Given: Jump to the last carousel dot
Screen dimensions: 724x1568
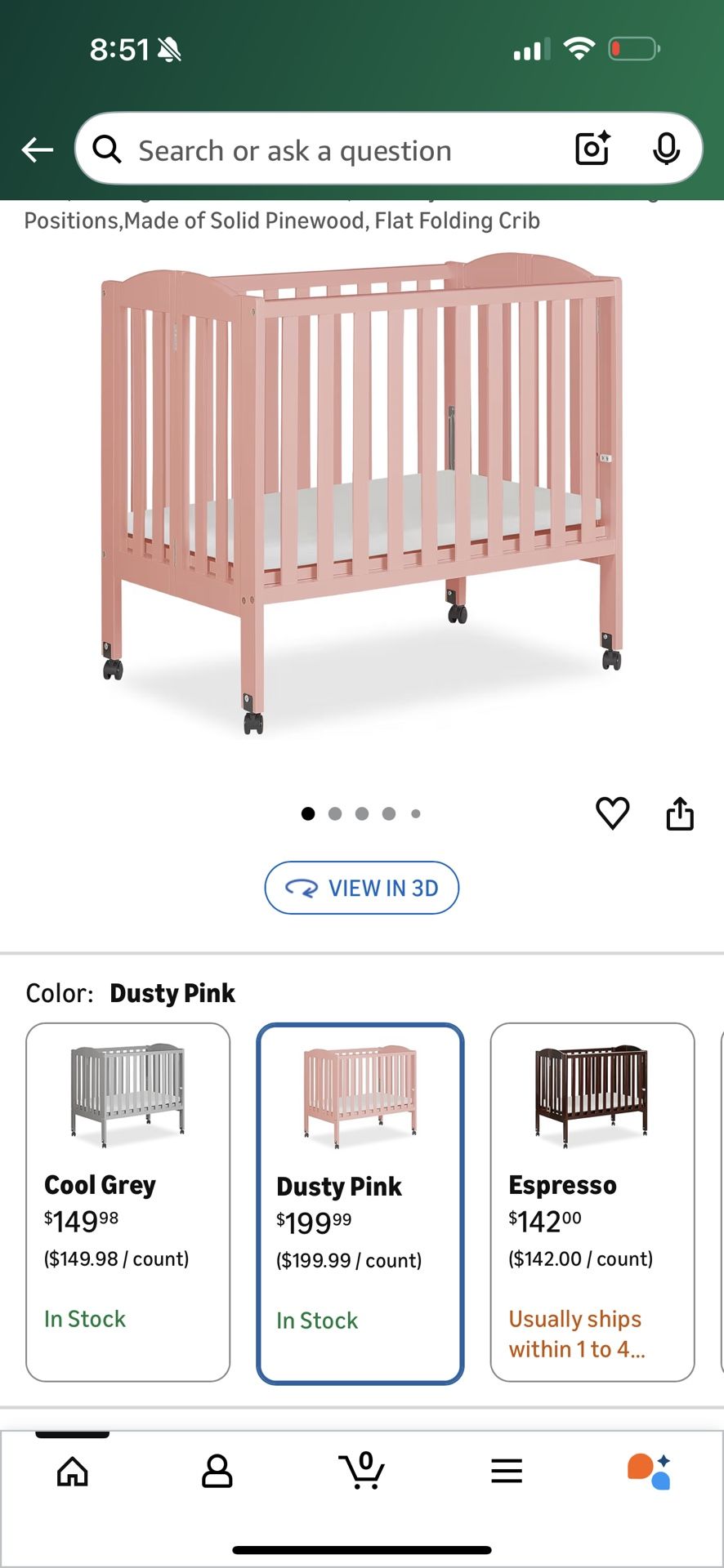Looking at the screenshot, I should coord(416,813).
